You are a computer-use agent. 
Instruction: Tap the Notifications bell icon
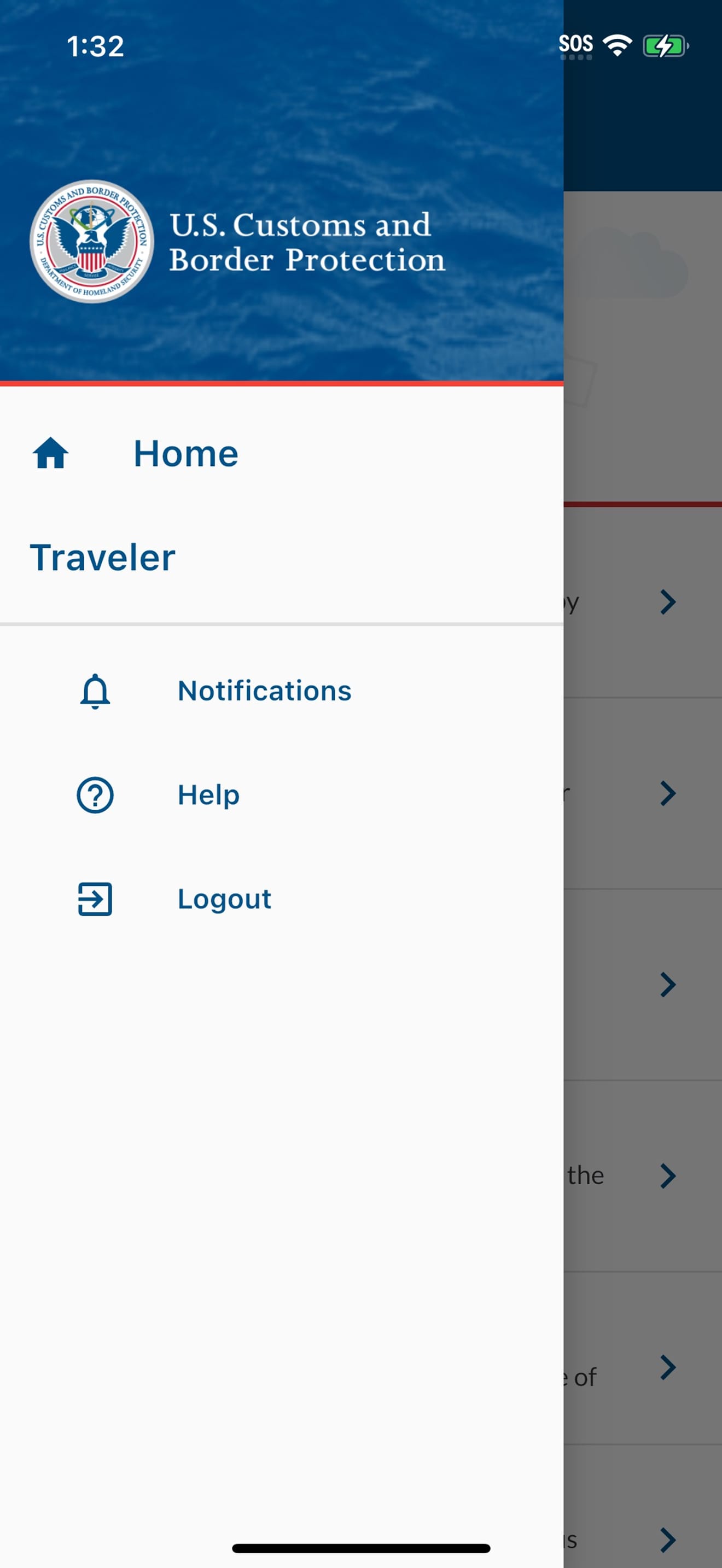point(95,691)
